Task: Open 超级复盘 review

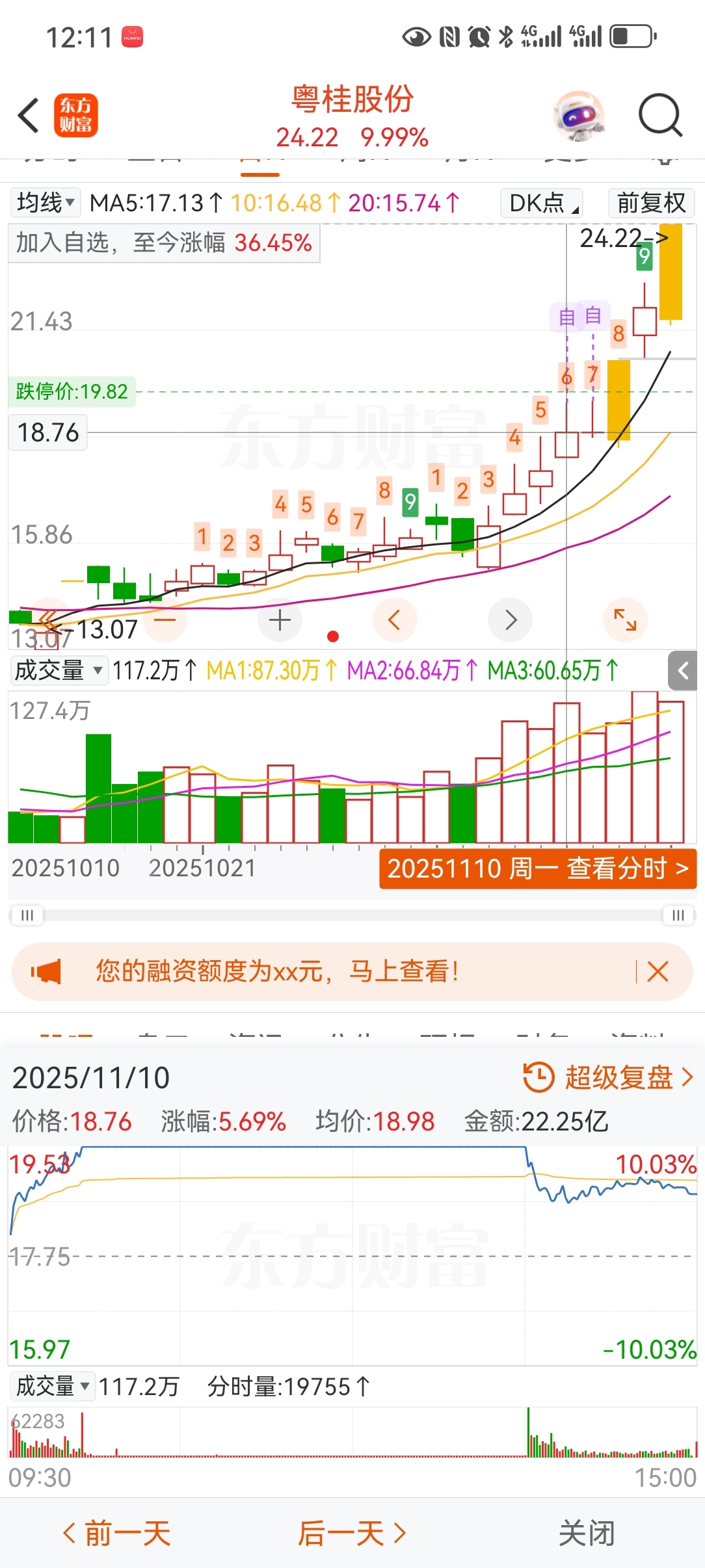Action: 609,1077
